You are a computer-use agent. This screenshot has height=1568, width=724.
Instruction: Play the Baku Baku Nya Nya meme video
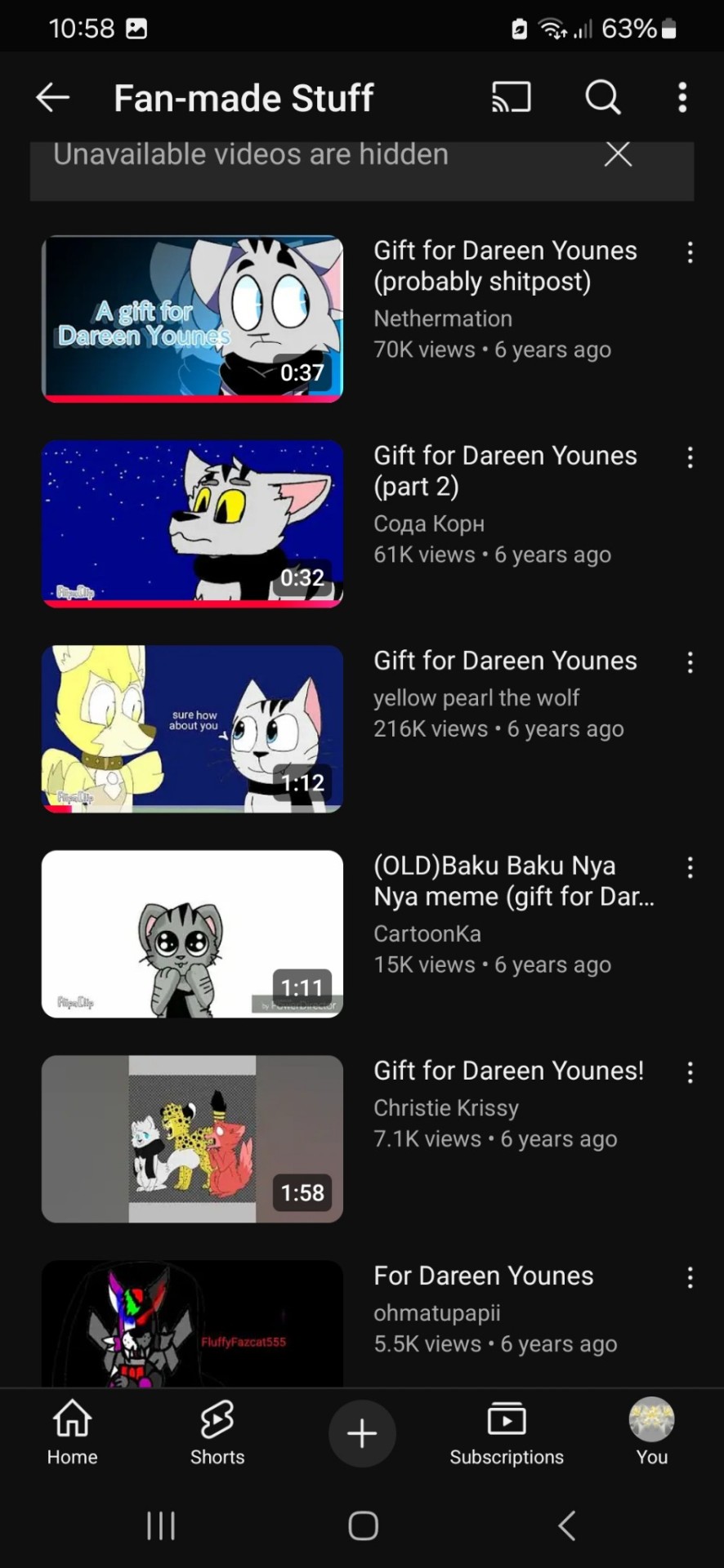tap(192, 933)
